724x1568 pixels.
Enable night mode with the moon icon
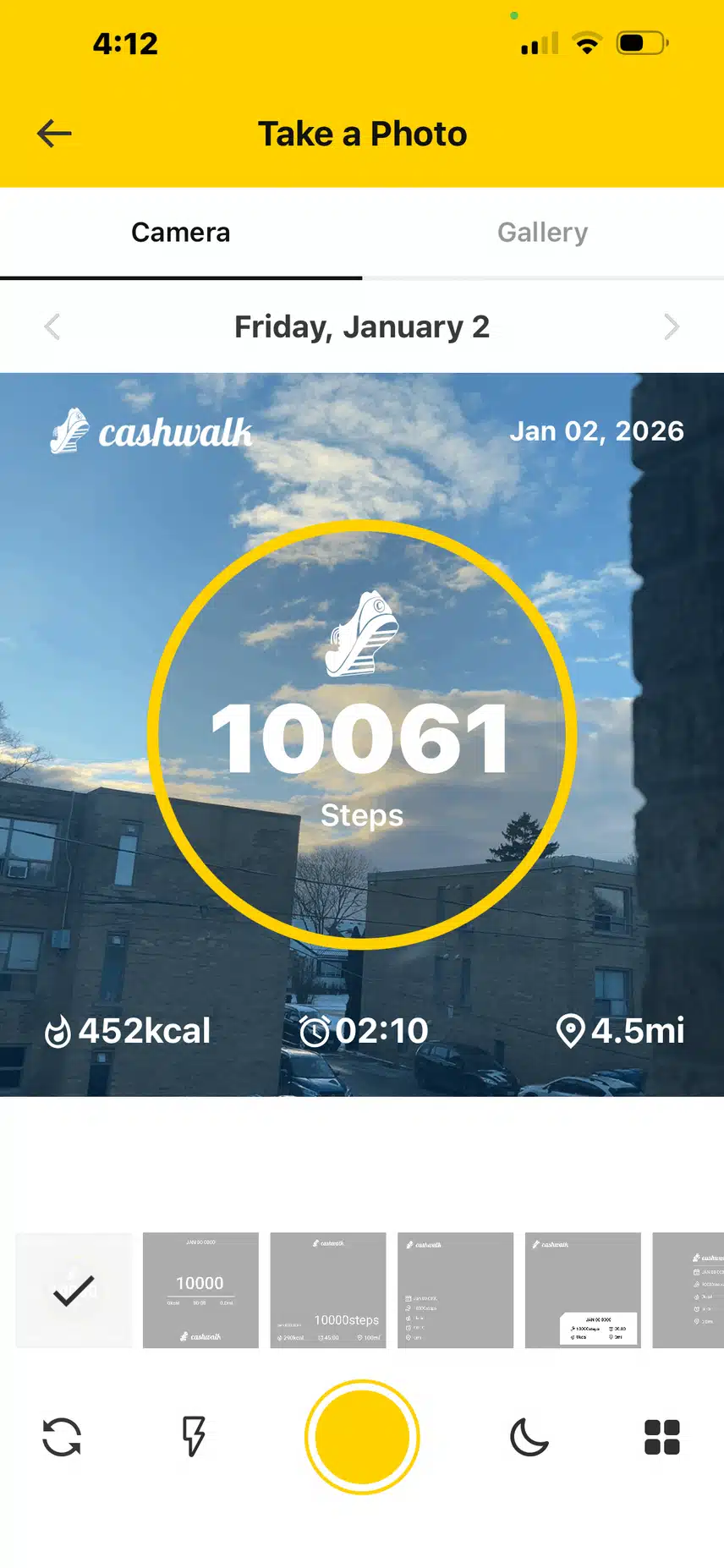coord(529,1436)
